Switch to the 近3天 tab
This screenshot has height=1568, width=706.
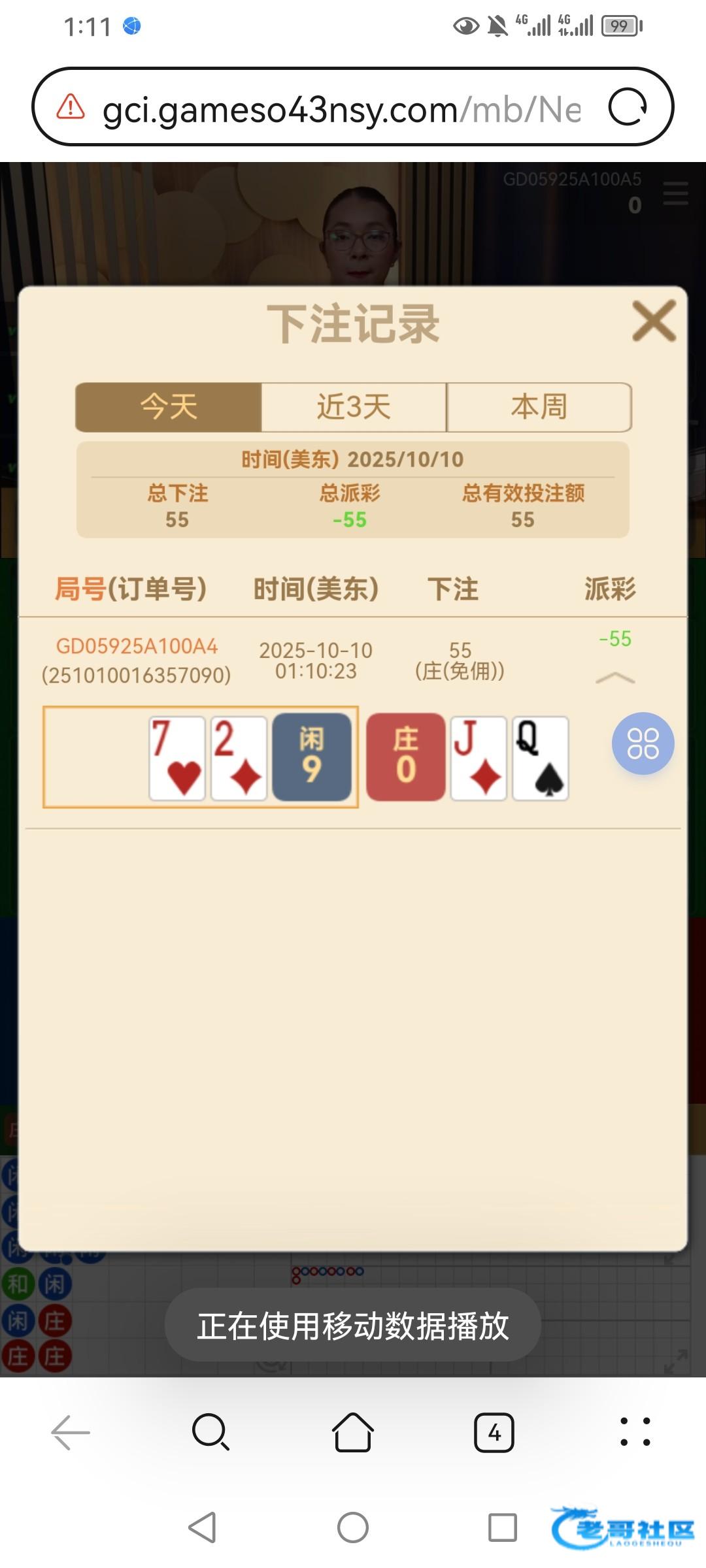tap(354, 407)
